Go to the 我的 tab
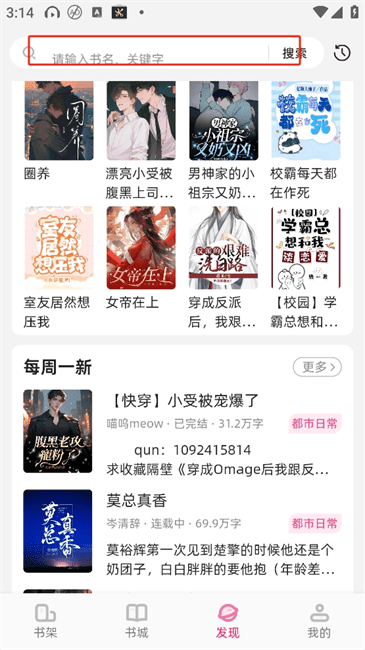 pos(319,621)
